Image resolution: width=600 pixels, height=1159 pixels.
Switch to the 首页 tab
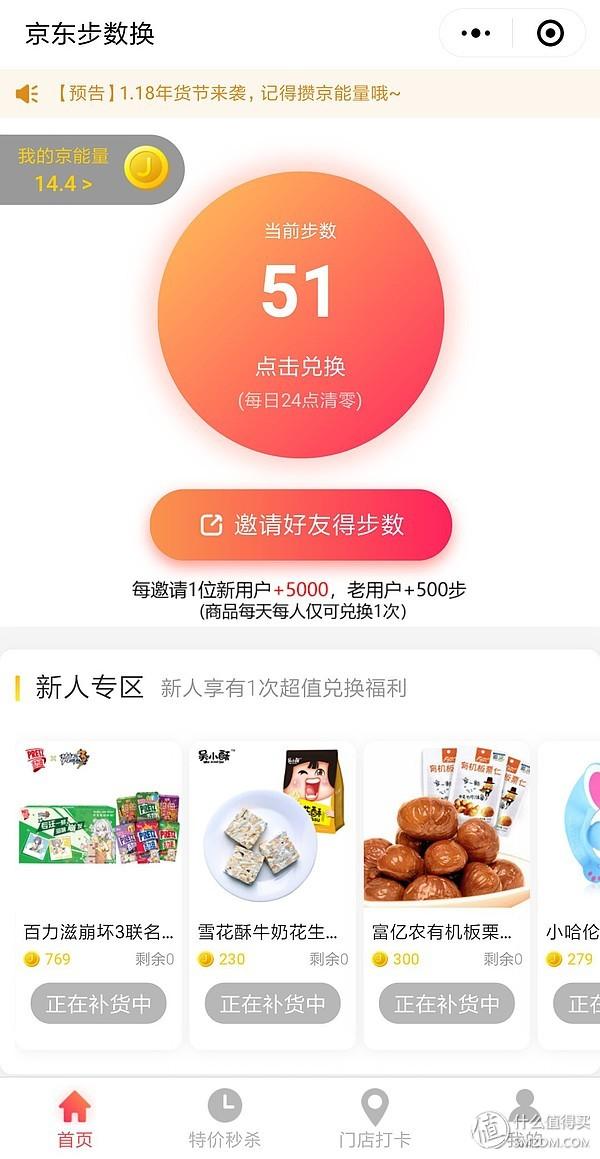75,1118
